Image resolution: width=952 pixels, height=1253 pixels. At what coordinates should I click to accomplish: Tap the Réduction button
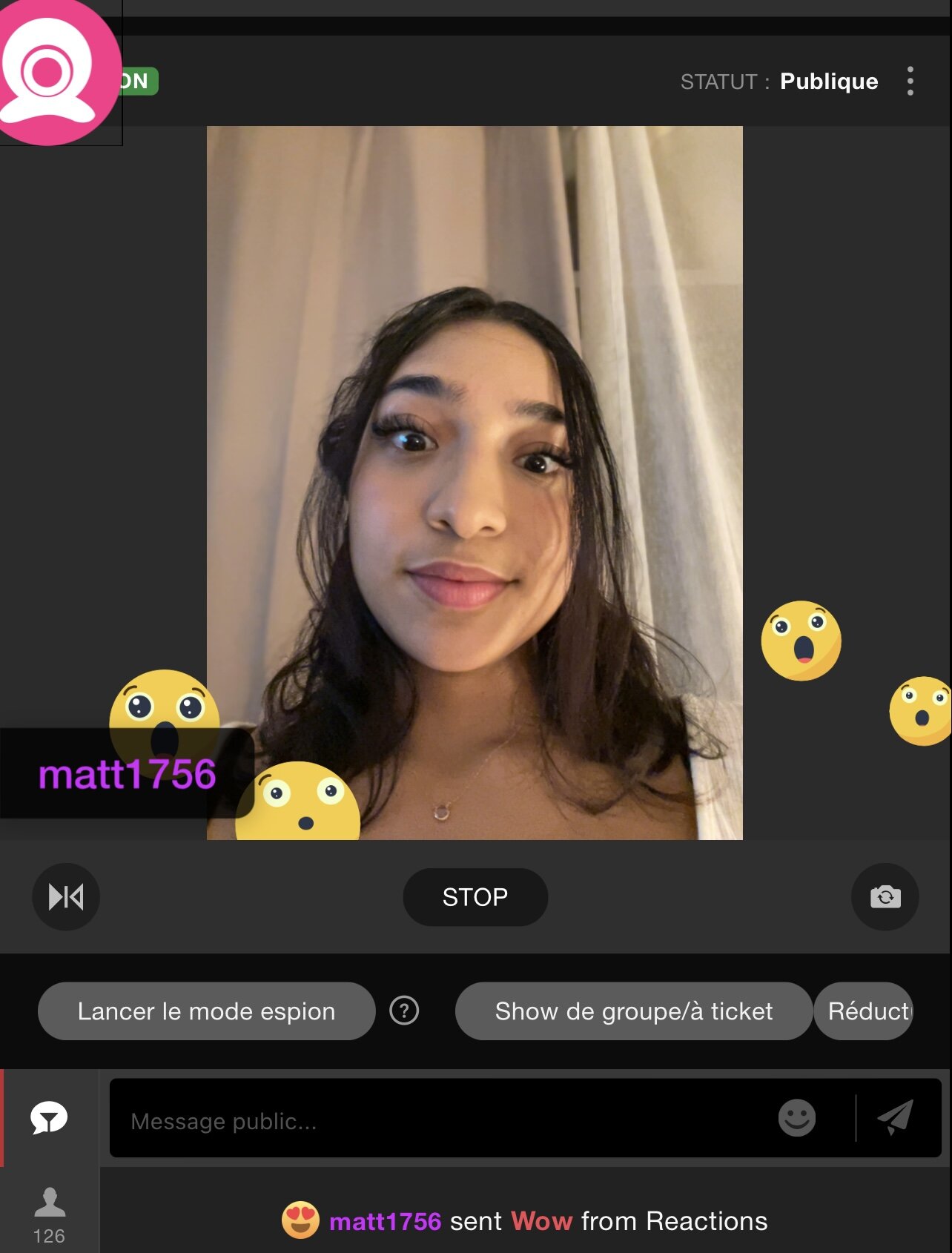pyautogui.click(x=865, y=1011)
